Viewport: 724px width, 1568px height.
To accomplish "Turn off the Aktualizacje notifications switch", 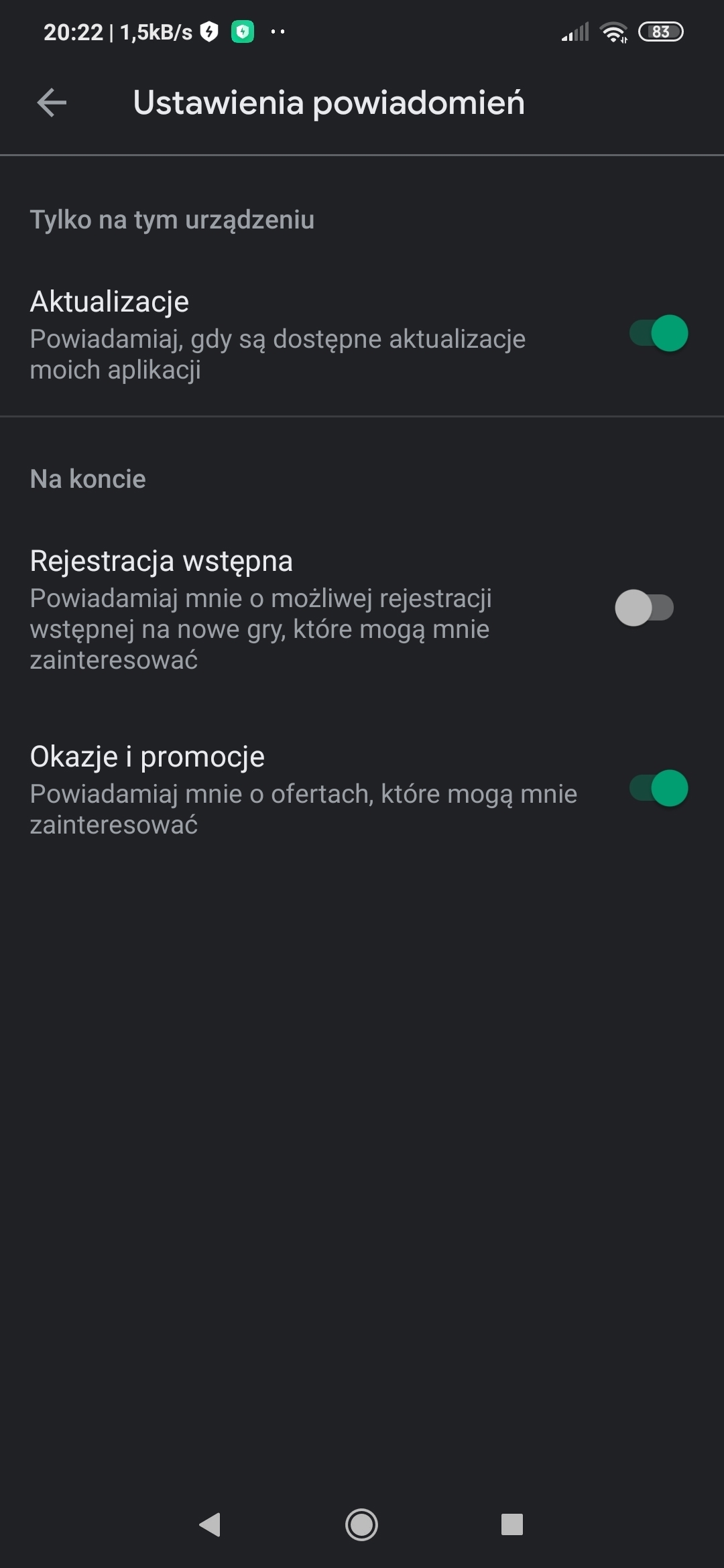I will click(x=658, y=333).
